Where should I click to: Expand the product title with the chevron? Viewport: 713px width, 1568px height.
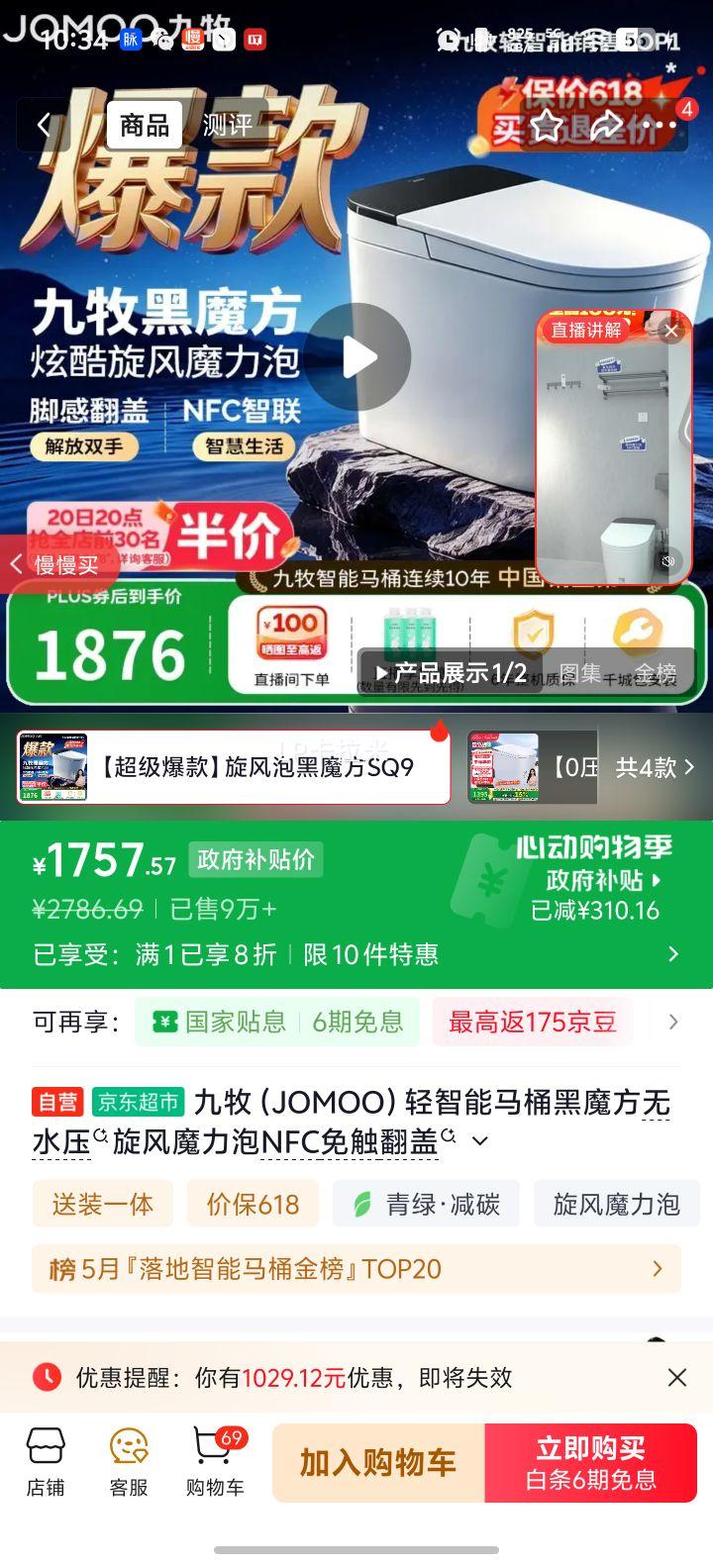[x=480, y=1141]
